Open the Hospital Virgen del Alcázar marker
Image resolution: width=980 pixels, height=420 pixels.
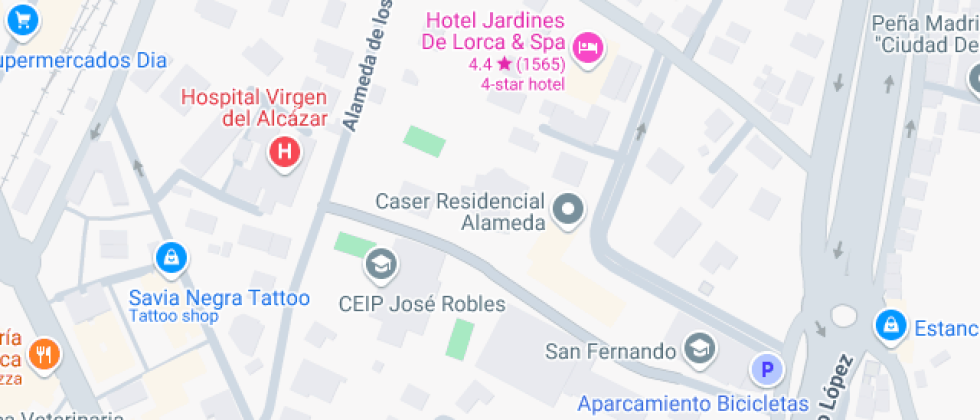(285, 152)
